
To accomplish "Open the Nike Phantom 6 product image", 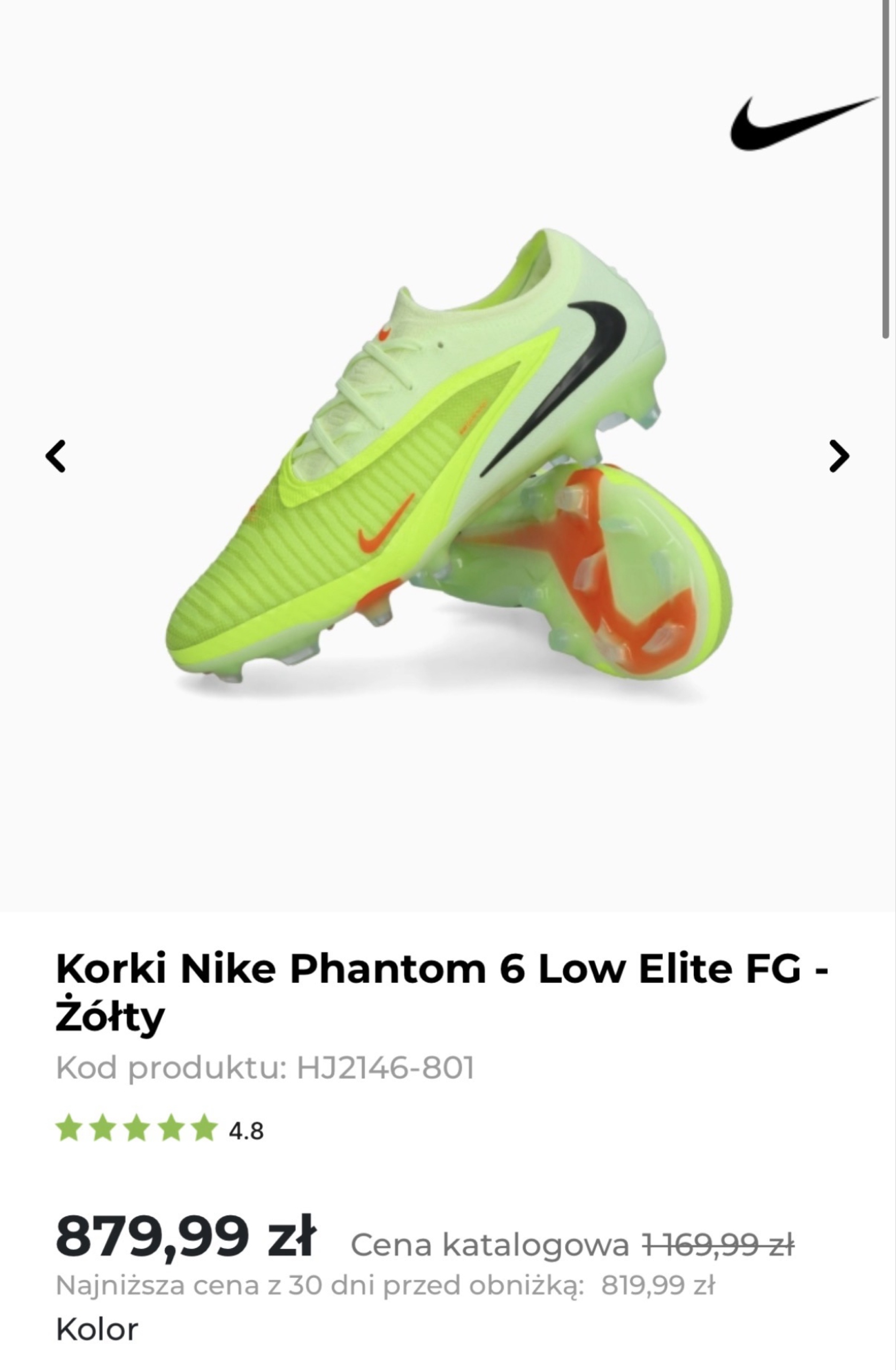I will pyautogui.click(x=448, y=461).
